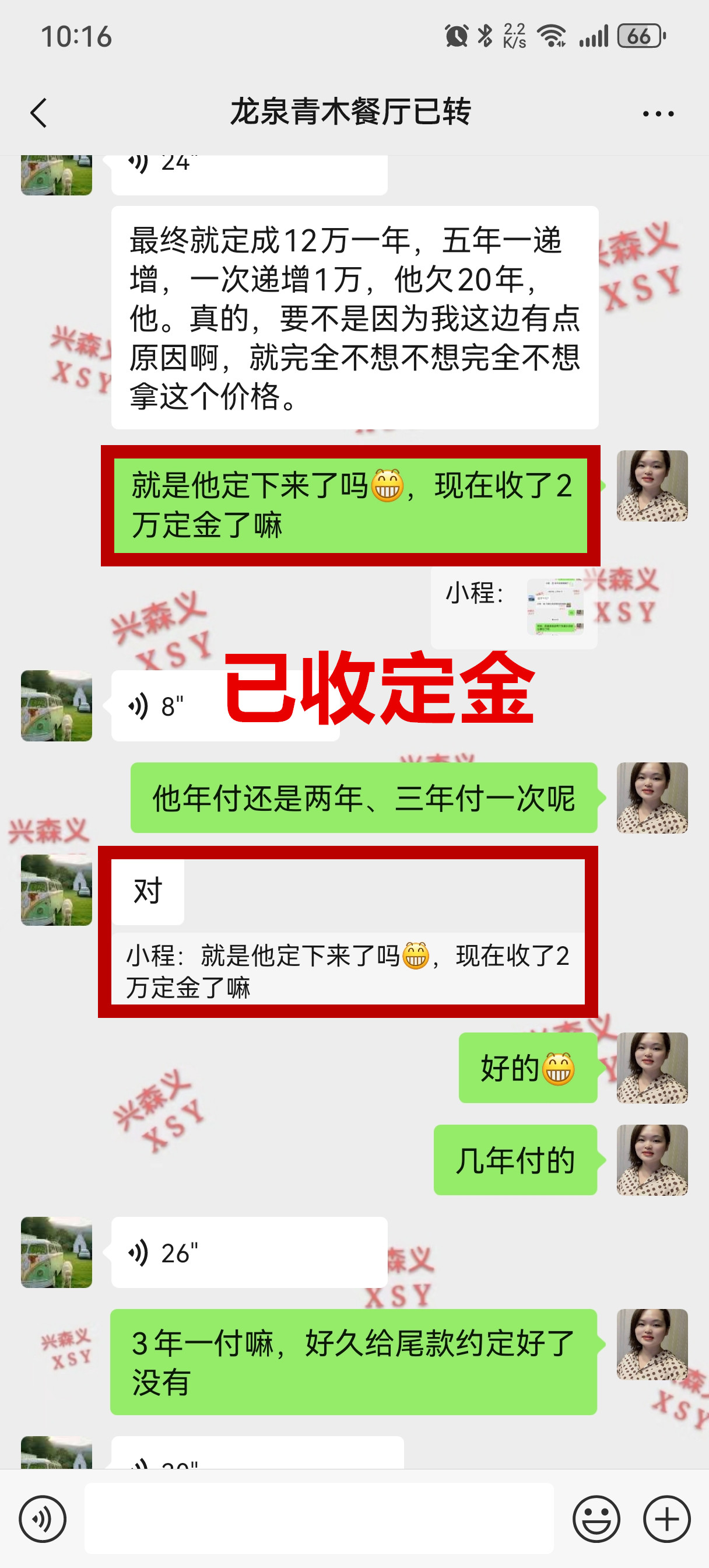Jump to the quoted message under 对
The image size is (709, 1568).
[x=348, y=970]
